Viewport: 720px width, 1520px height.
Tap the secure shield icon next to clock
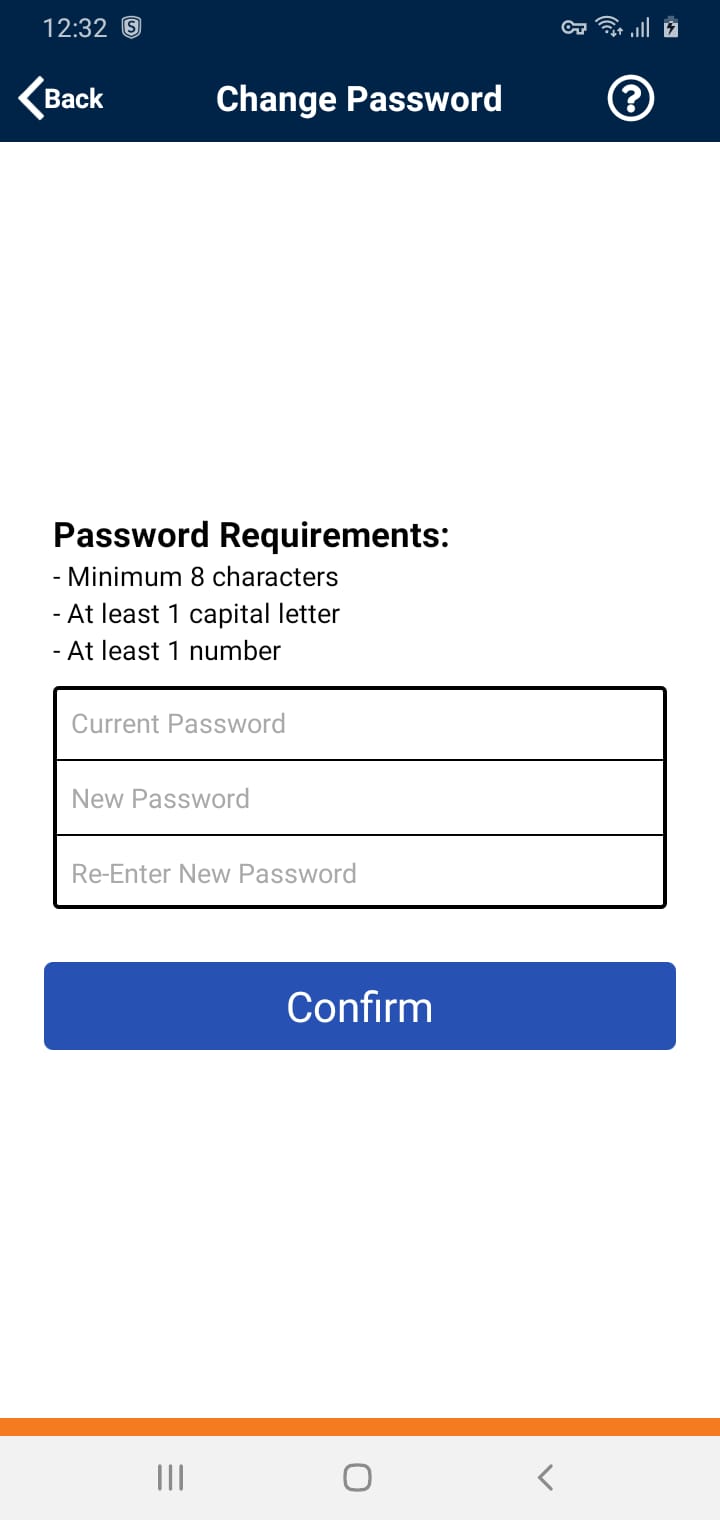point(130,28)
